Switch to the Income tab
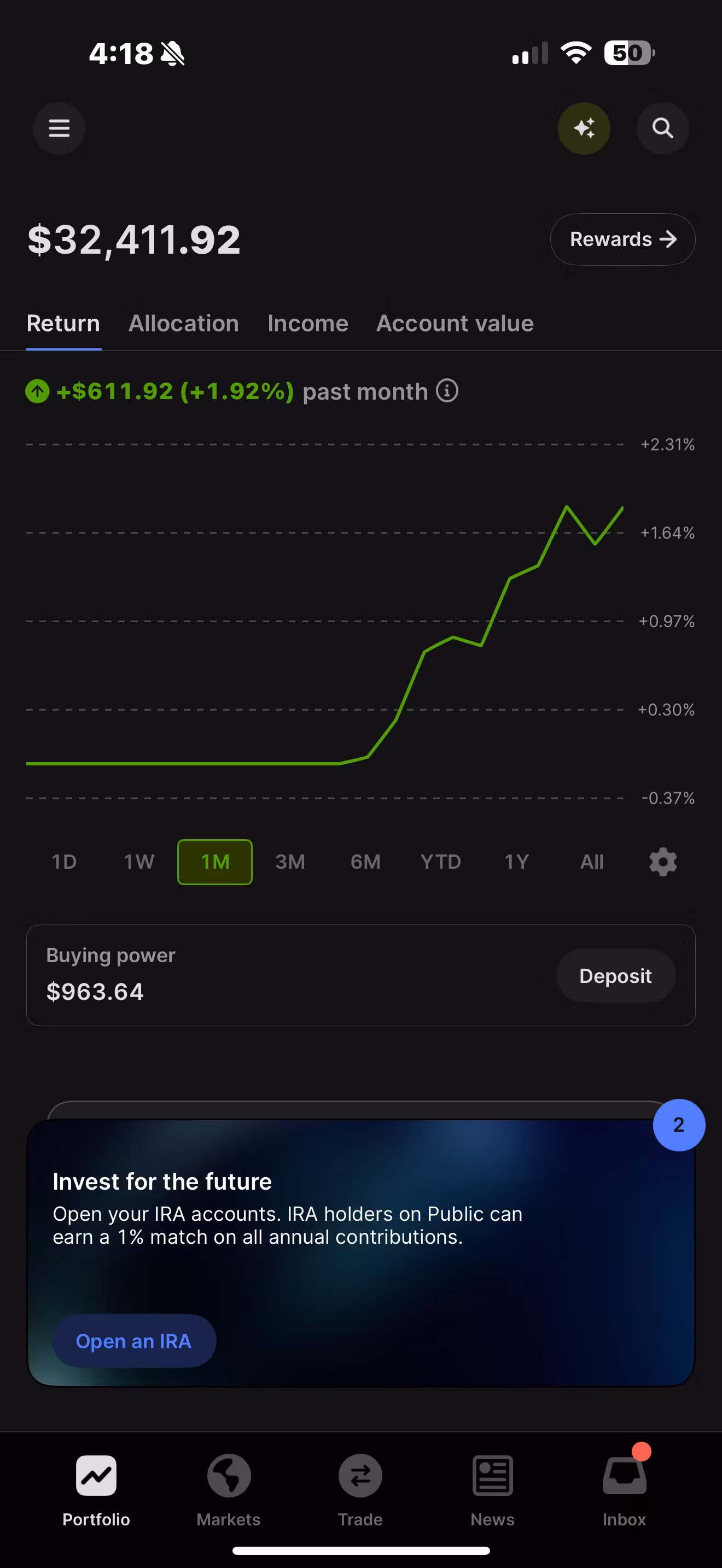 [307, 323]
